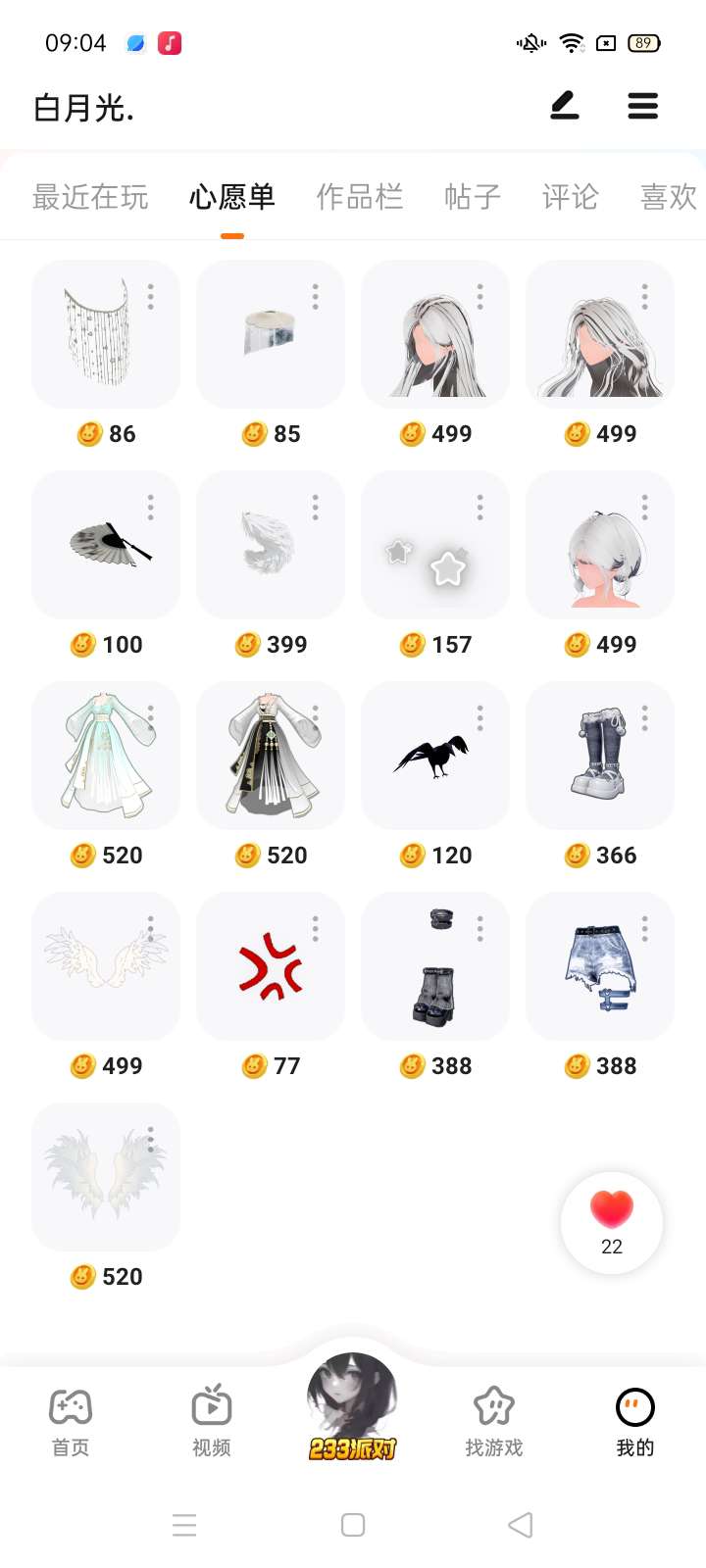
Task: Switch to the 视频 tab
Action: (212, 1421)
